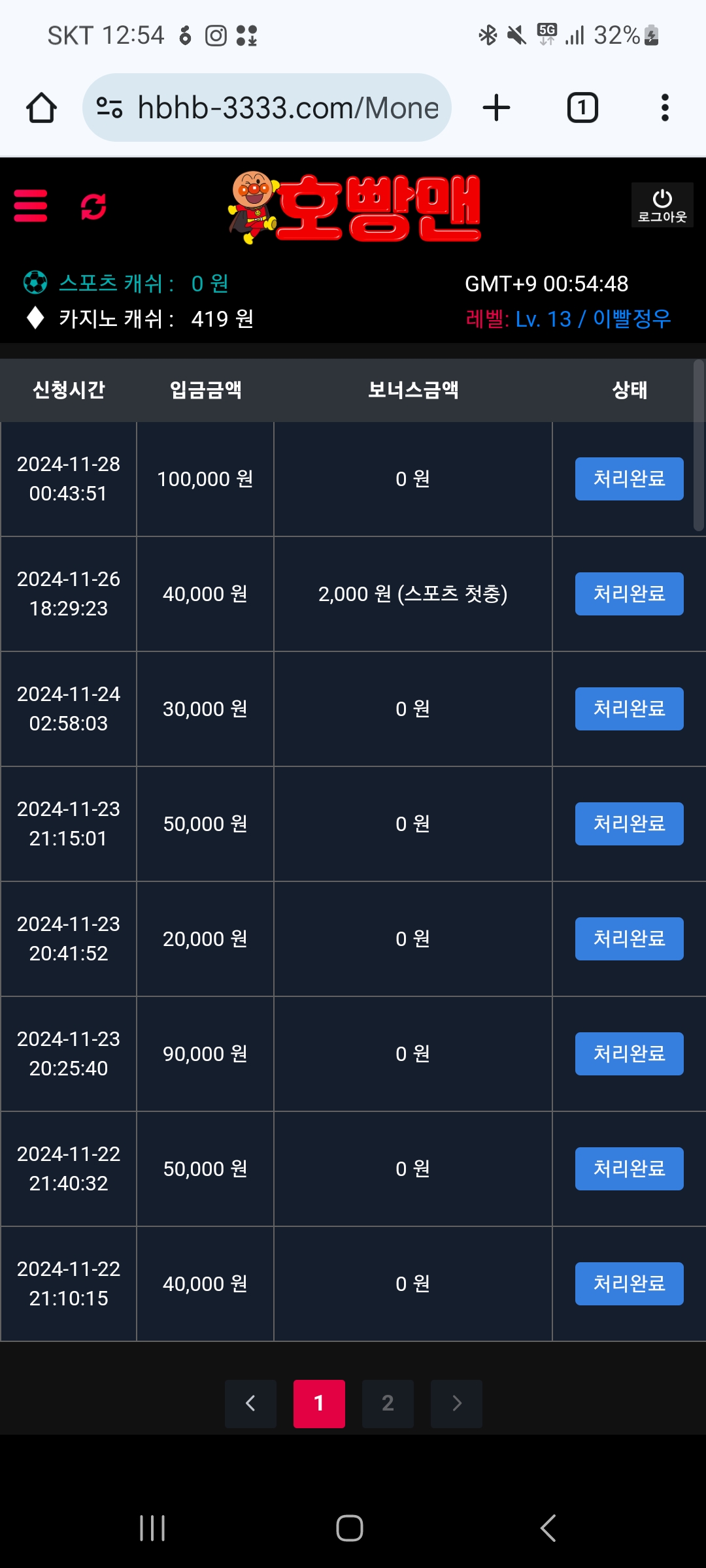Tap 처리완료 for the 2024-11-24 deposit
Screen dimensions: 706x1568
pyautogui.click(x=629, y=709)
